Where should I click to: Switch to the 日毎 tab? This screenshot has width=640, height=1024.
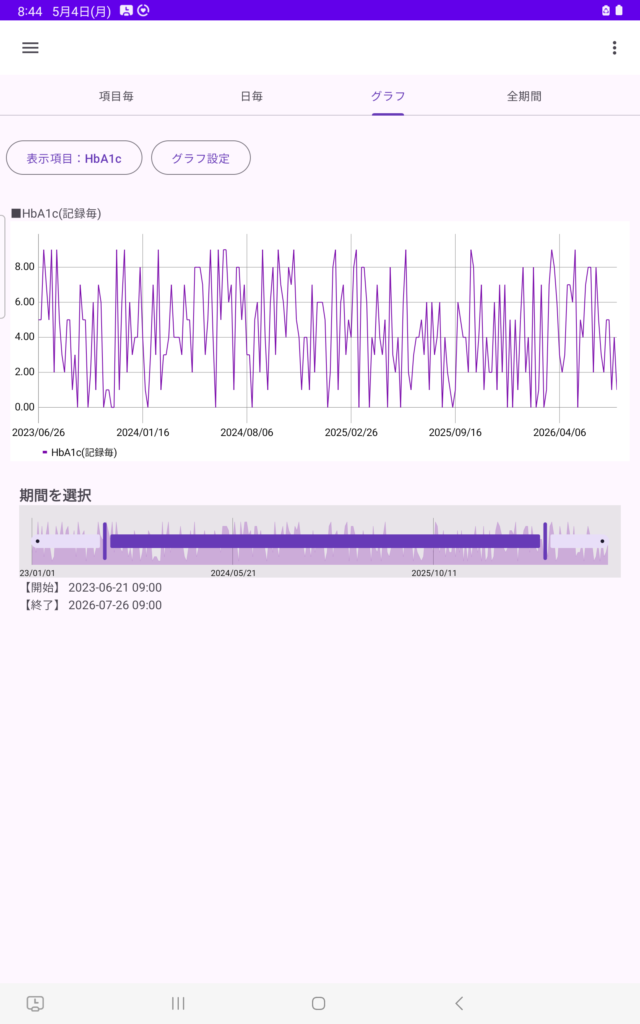coord(251,96)
